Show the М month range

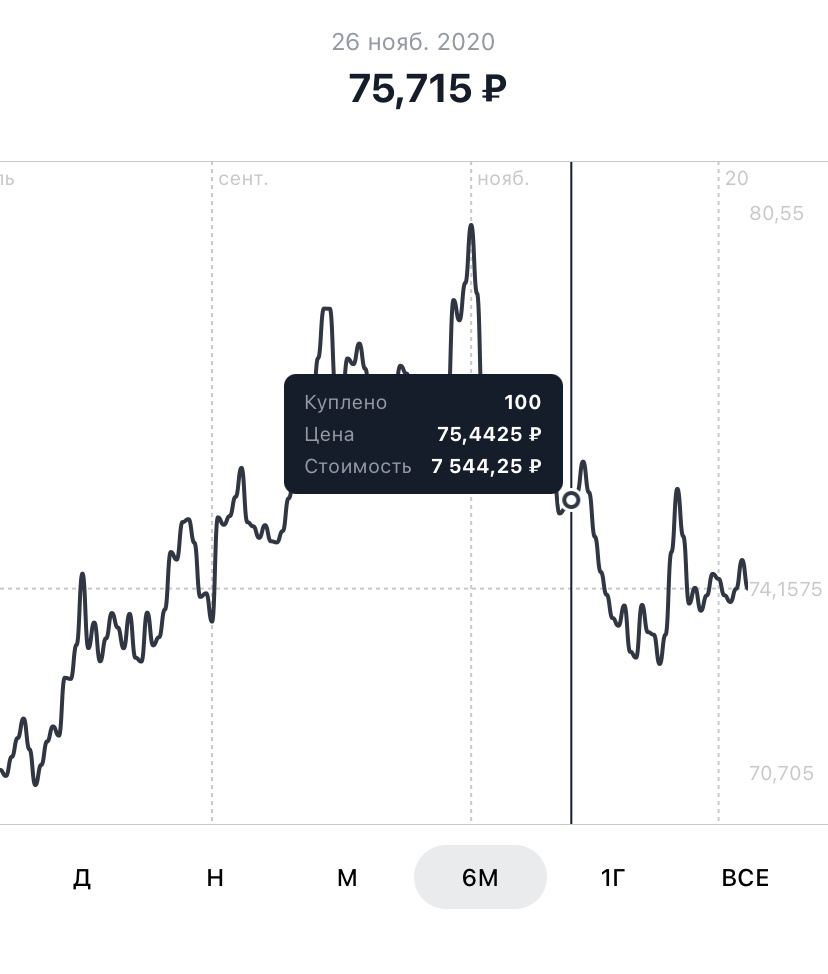point(347,878)
